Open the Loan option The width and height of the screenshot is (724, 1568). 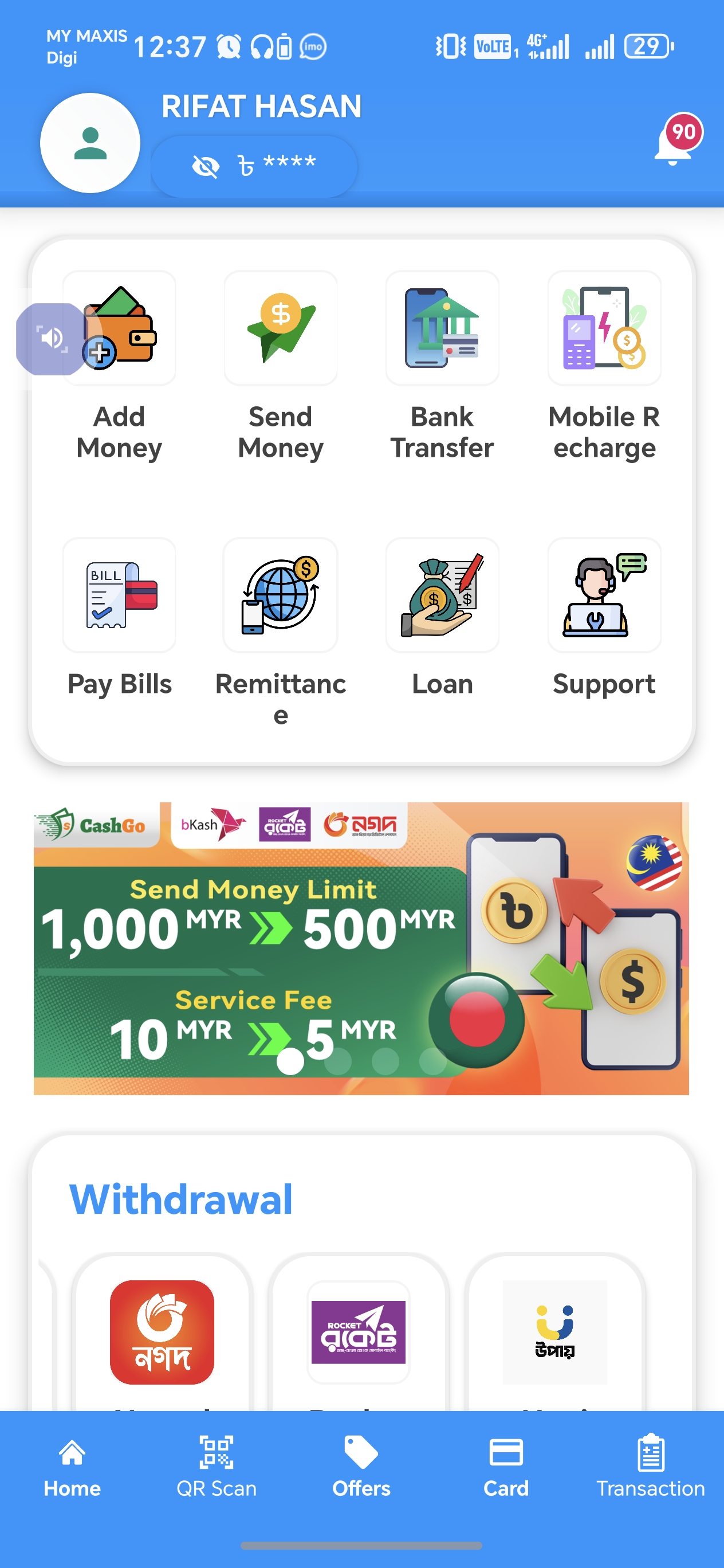click(x=442, y=595)
